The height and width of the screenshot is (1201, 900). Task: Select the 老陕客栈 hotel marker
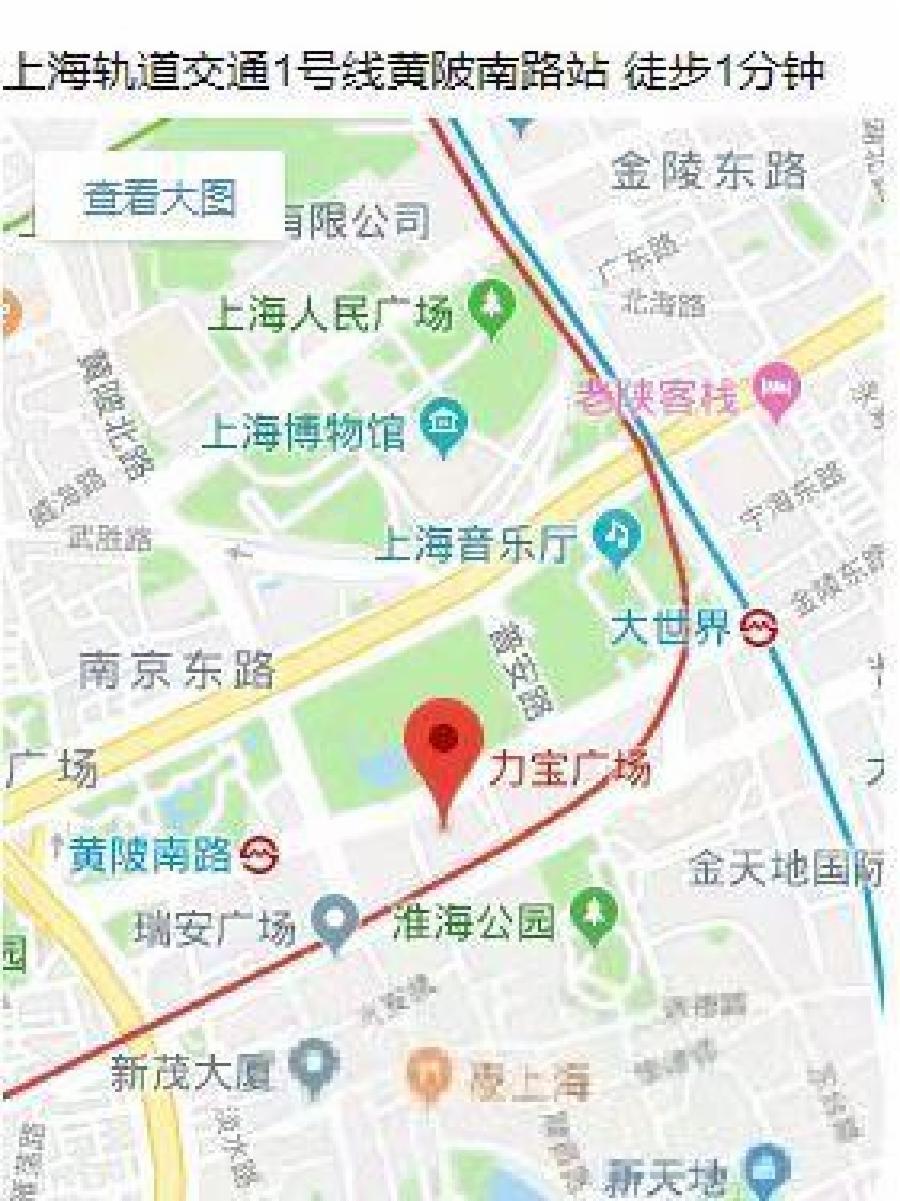(x=778, y=391)
